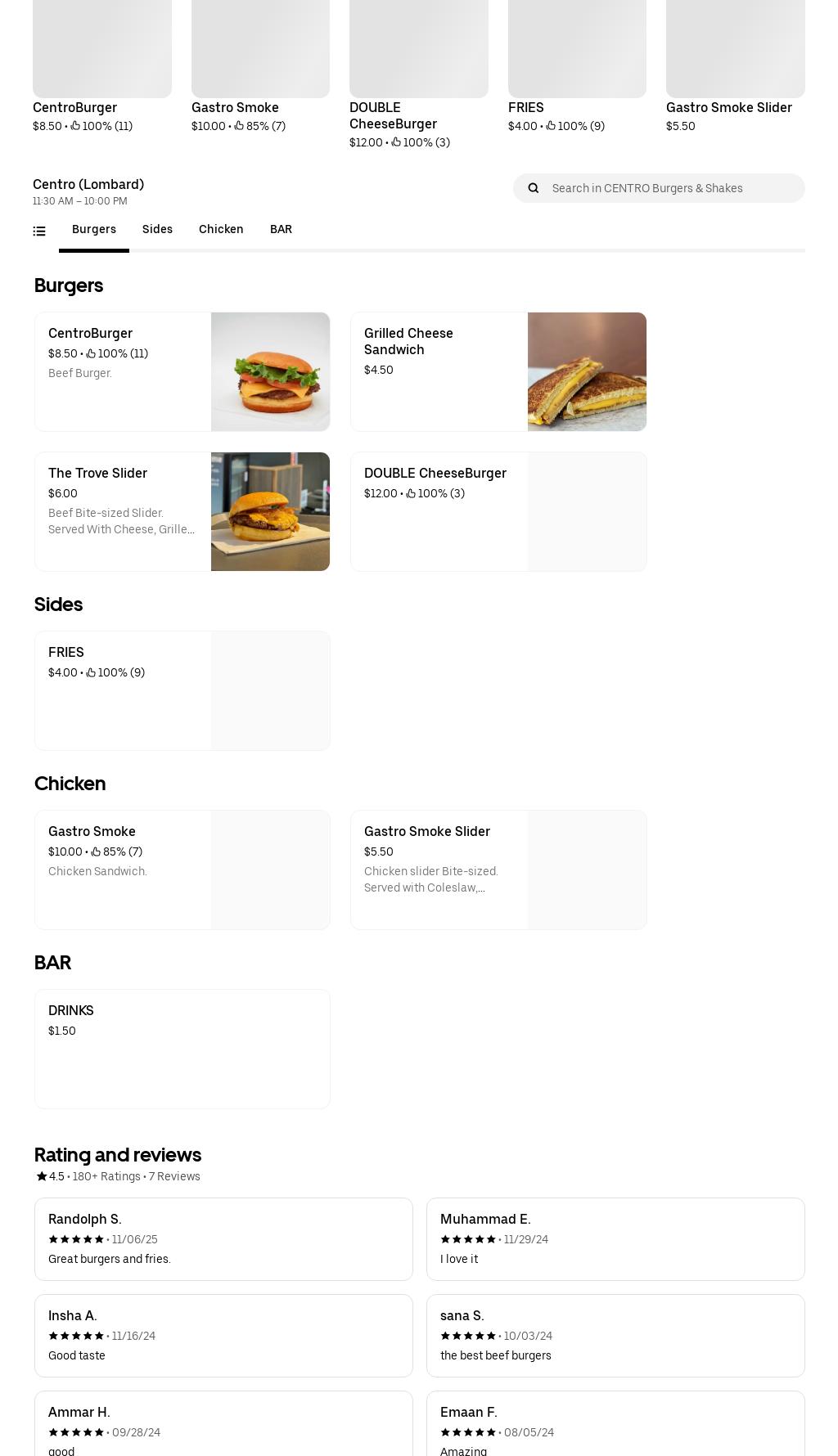
Task: Open the Chicken tab
Action: pos(221,229)
